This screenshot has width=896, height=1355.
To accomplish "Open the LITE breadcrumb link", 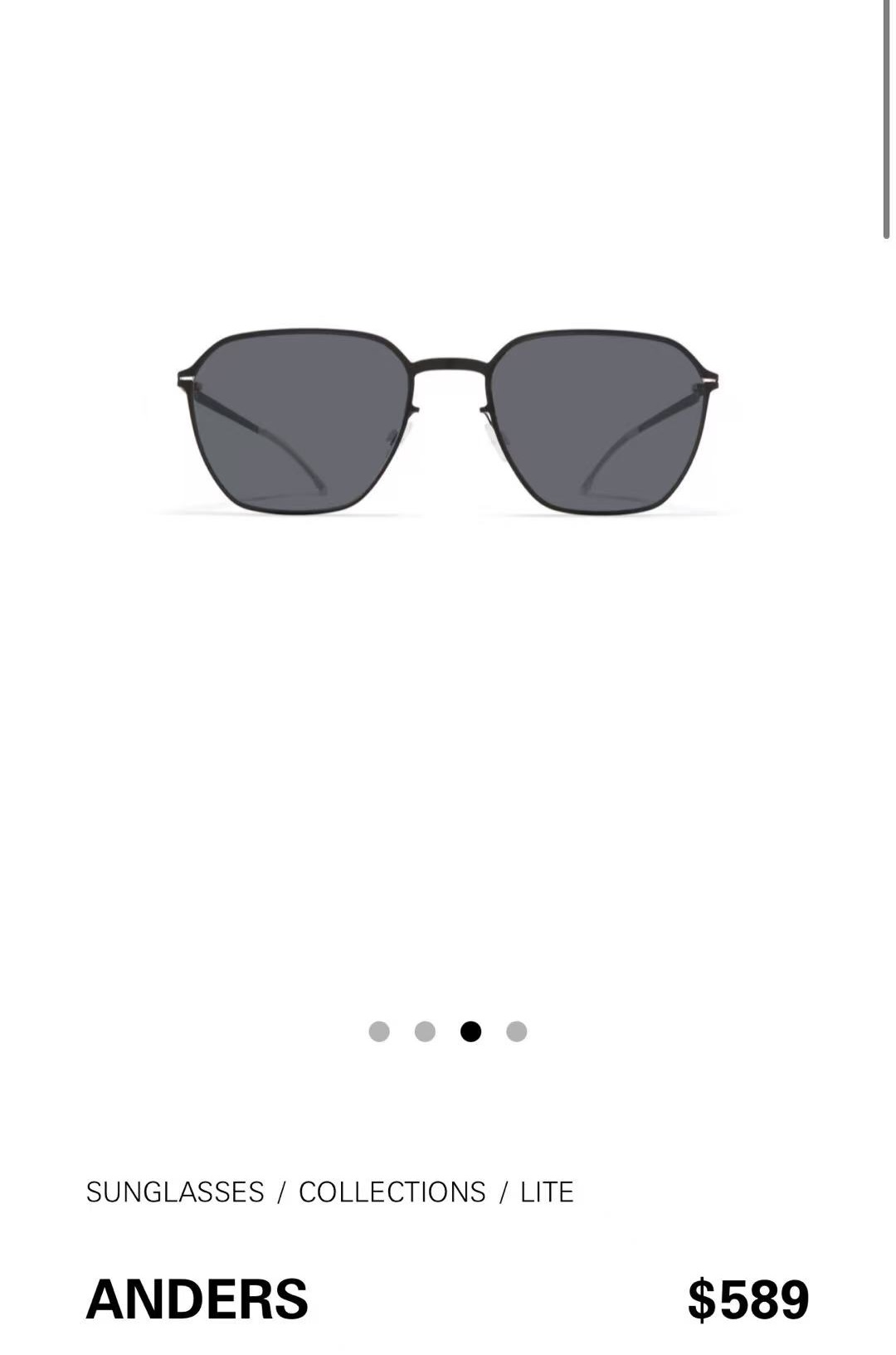I will tap(547, 1192).
